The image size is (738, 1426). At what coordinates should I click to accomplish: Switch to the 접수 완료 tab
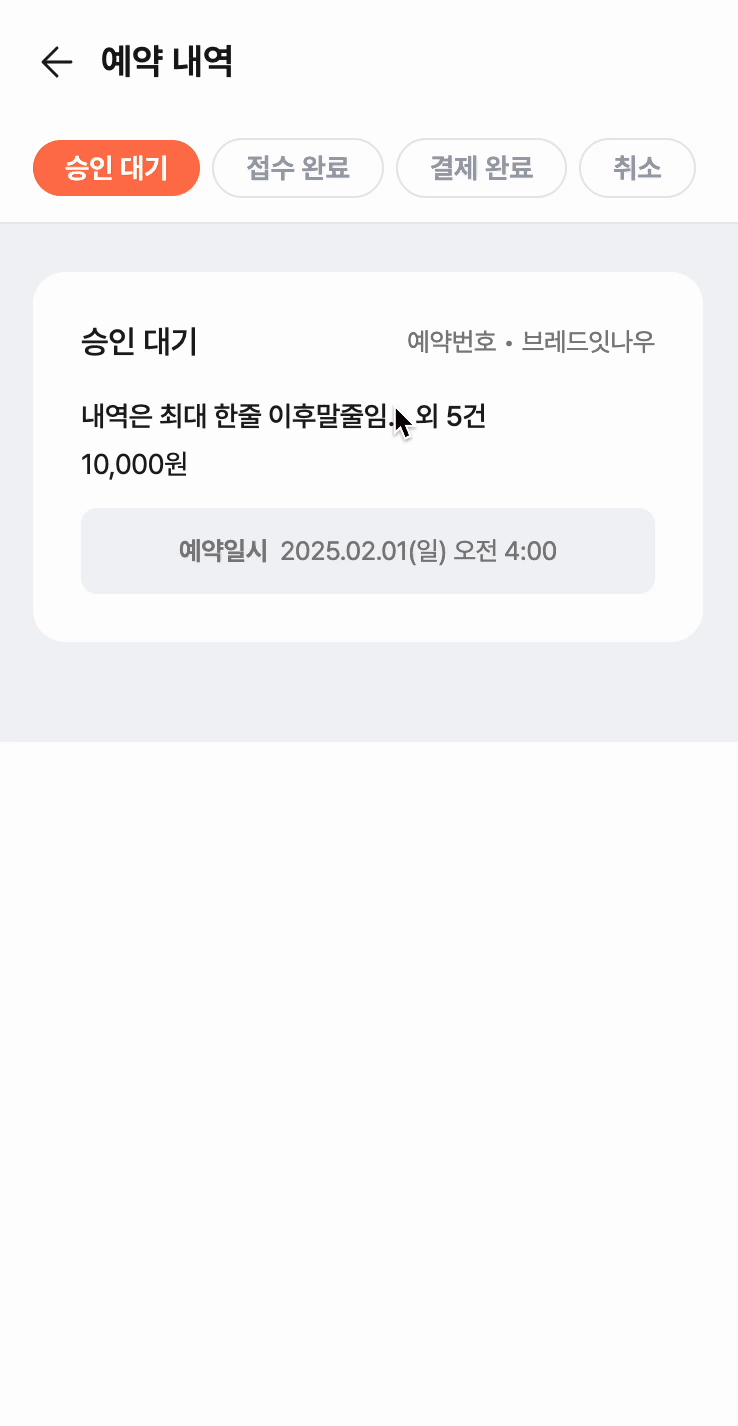click(298, 168)
